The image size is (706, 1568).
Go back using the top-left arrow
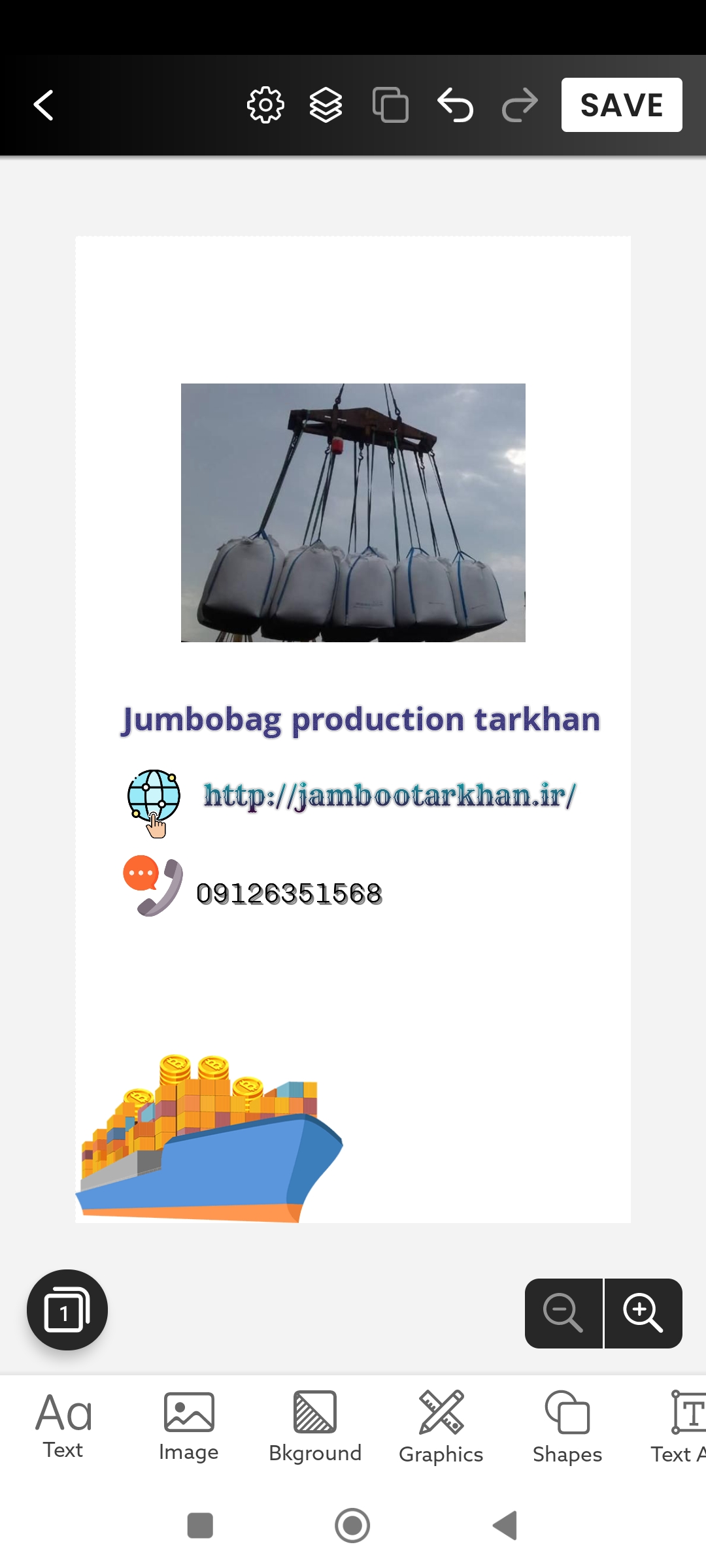(44, 105)
